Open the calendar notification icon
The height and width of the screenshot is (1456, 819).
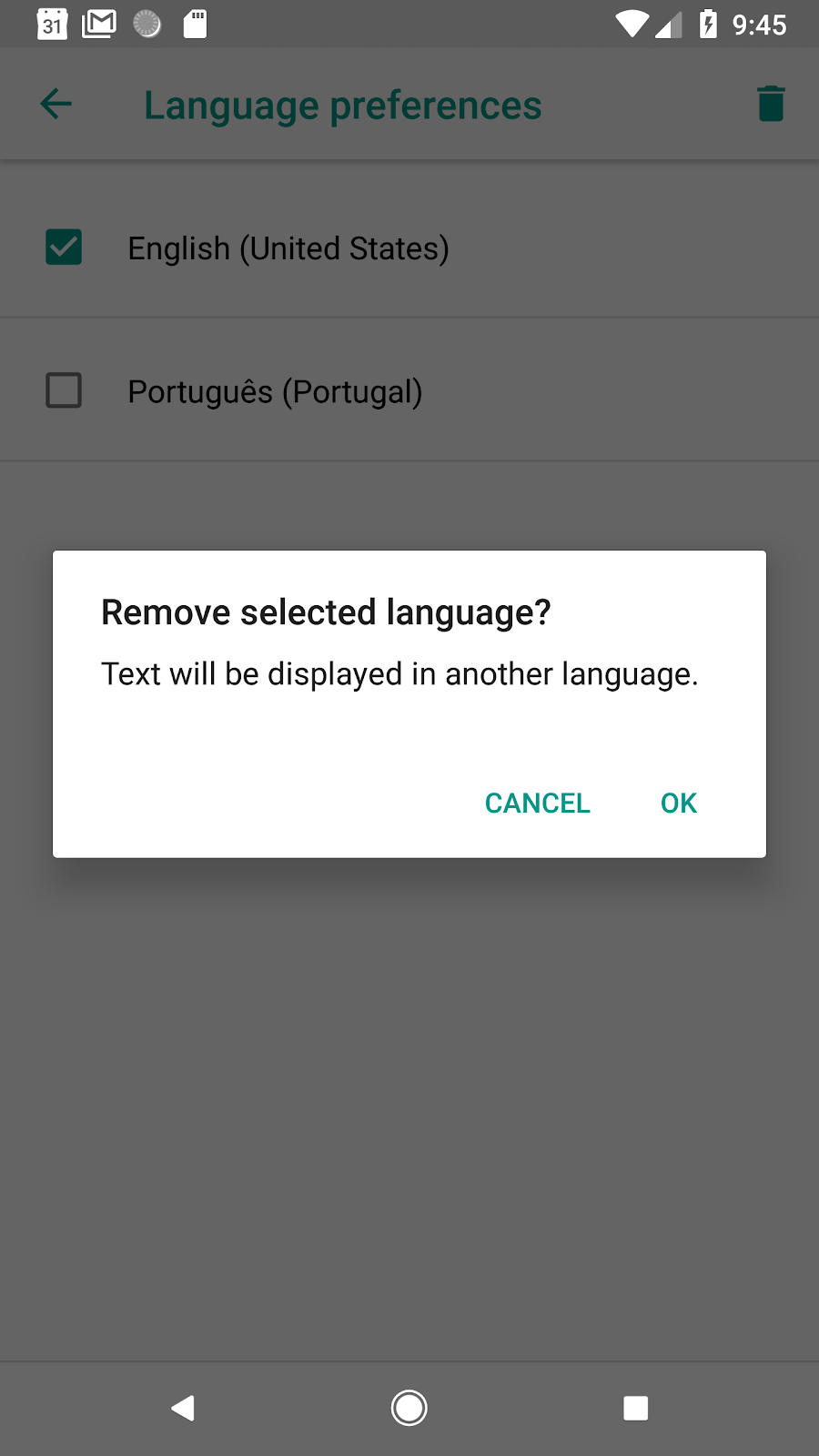[52, 23]
